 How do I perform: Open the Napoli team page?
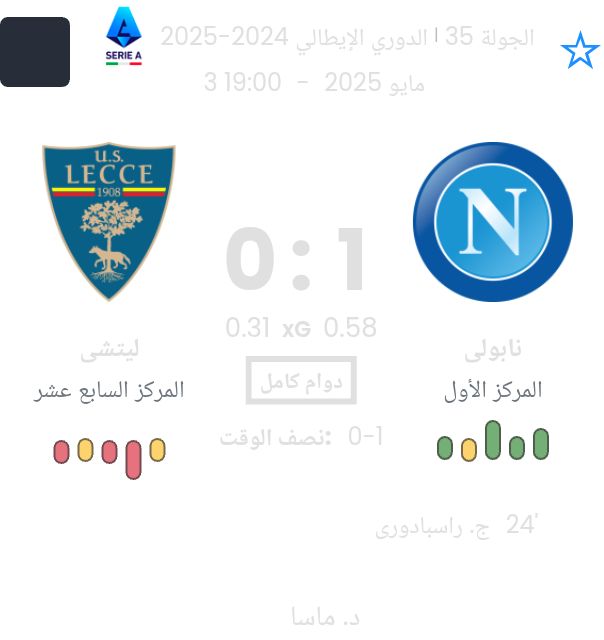(x=492, y=222)
